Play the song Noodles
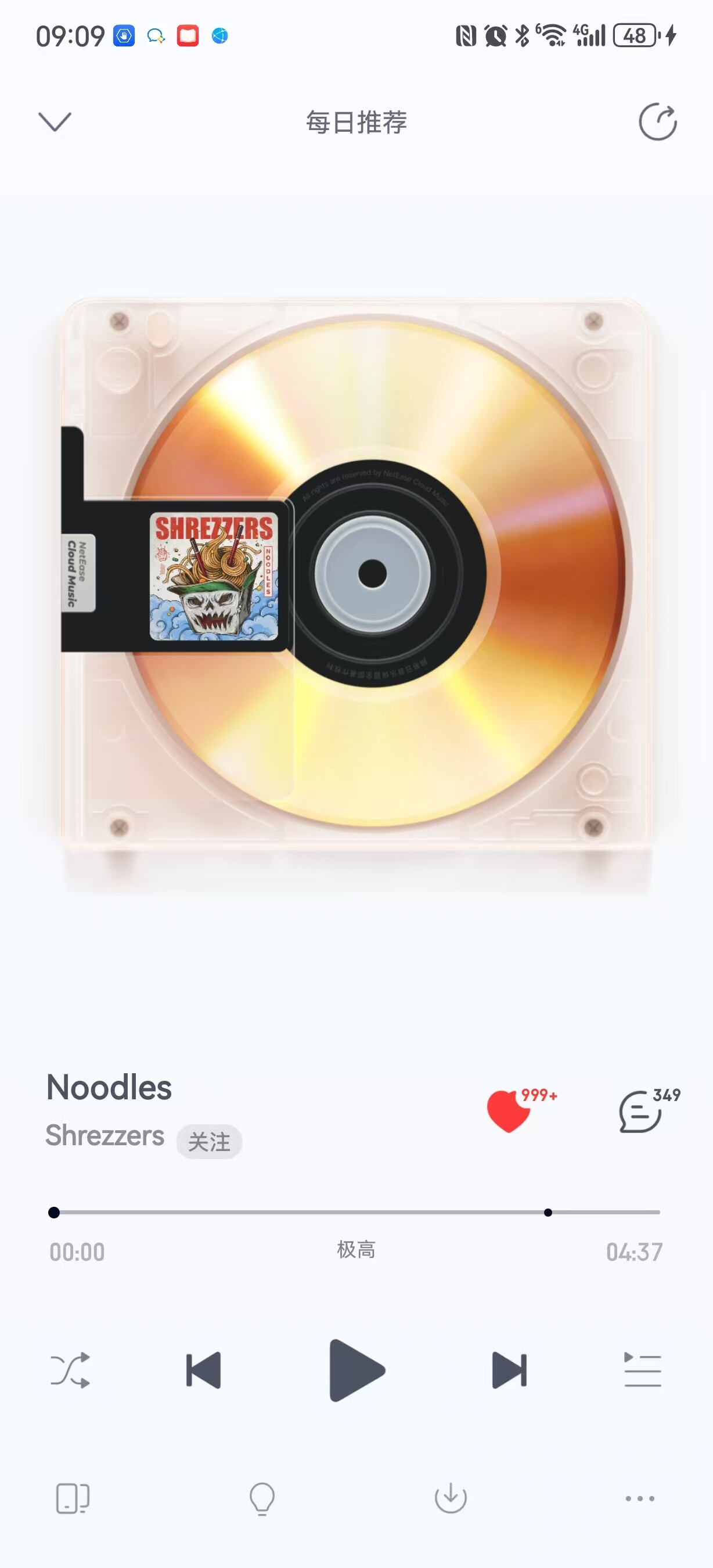Screen dimensions: 713x1568 [x=356, y=1370]
